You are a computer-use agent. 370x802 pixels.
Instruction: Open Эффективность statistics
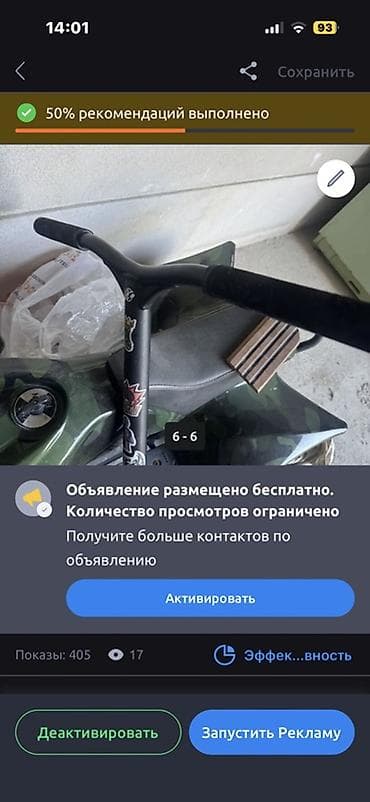[282, 655]
